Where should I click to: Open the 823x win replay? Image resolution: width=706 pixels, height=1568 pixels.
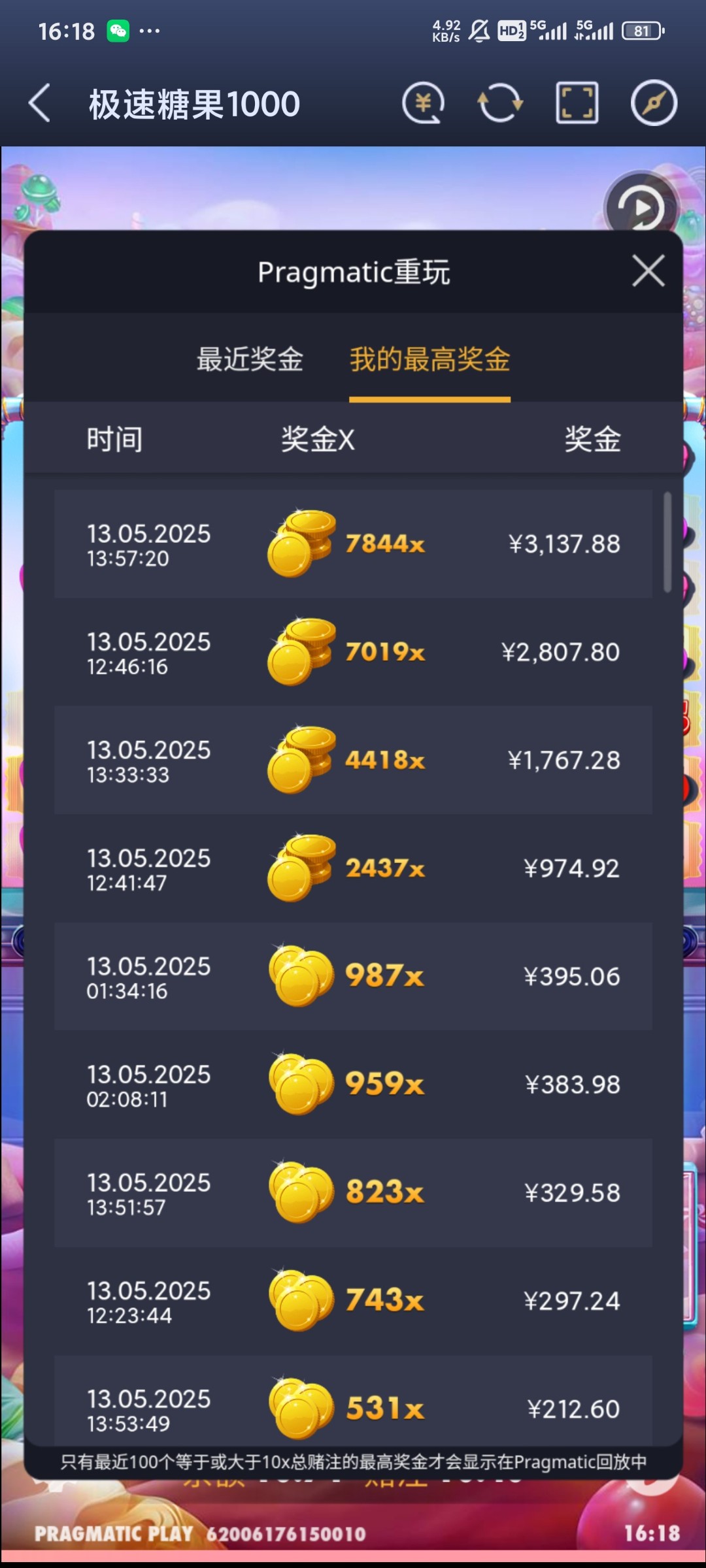[x=353, y=1192]
